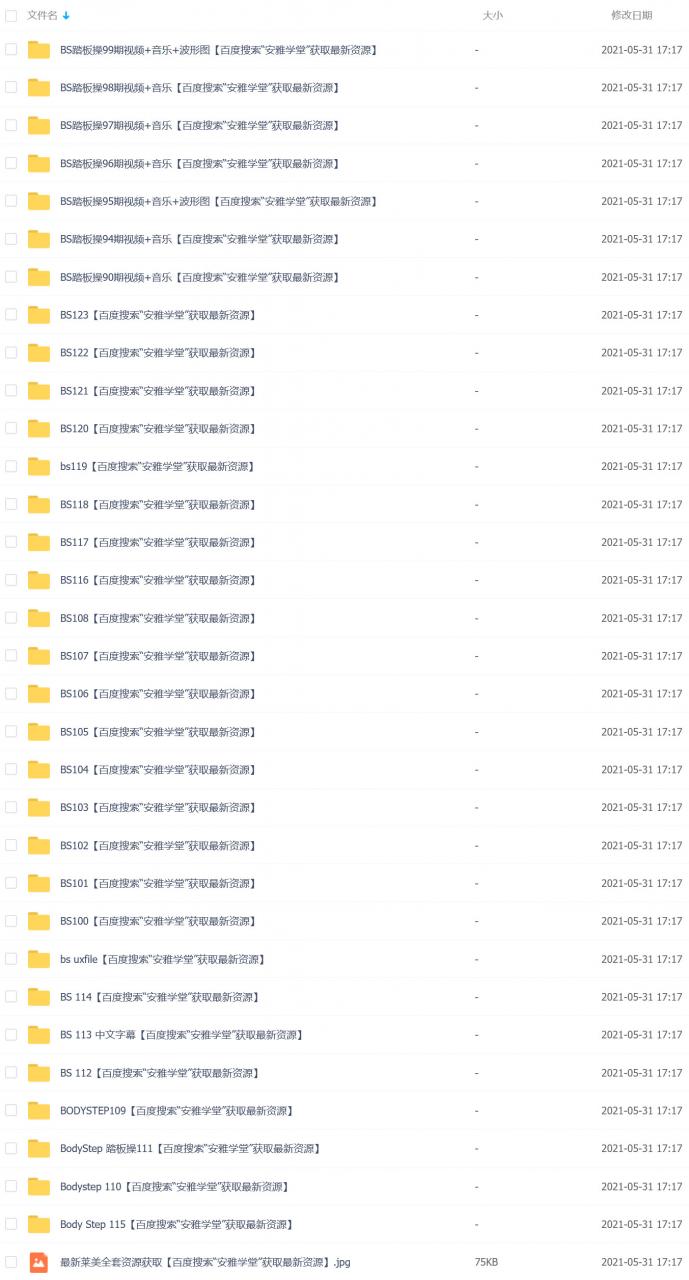
Task: Sort the list by 文件名 column header
Action: point(42,16)
